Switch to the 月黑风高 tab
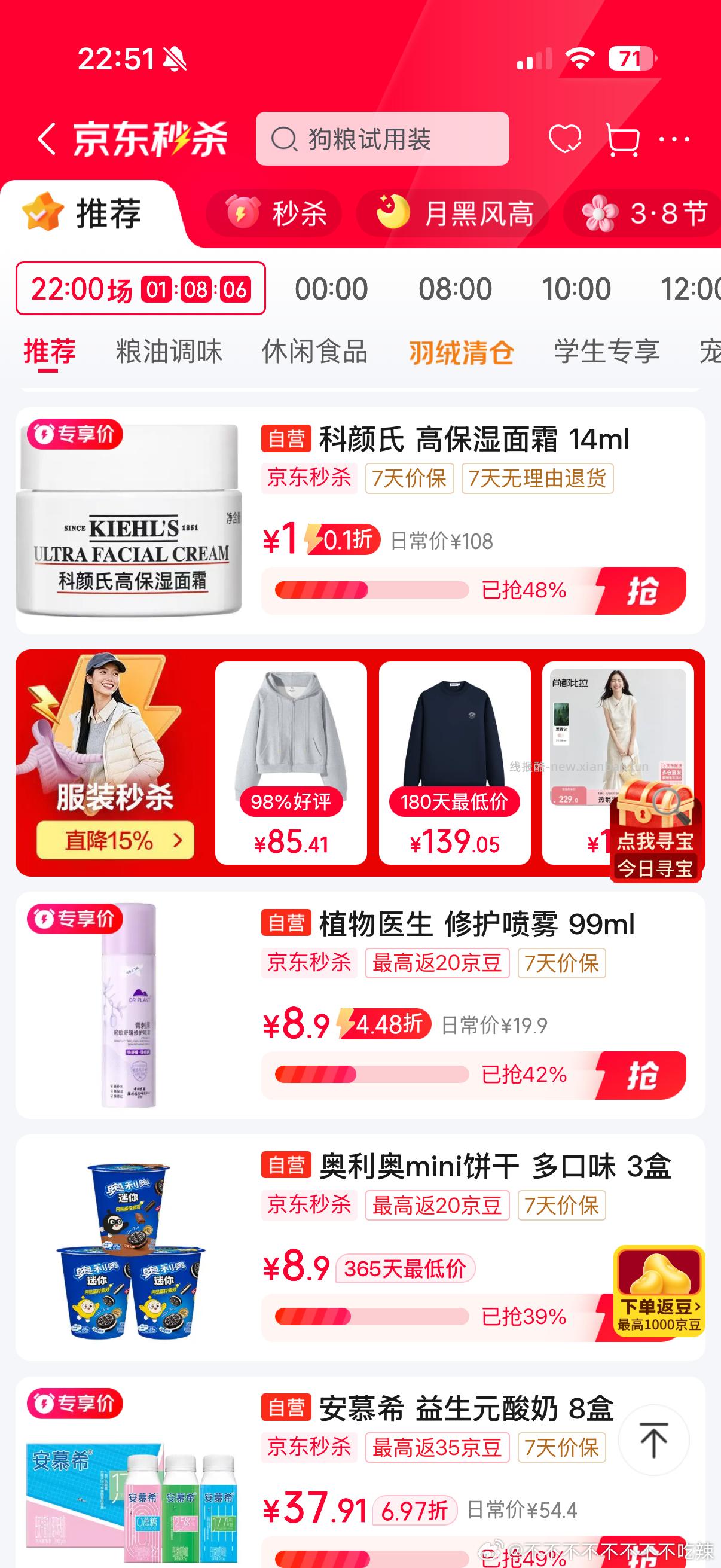721x1568 pixels. tap(453, 213)
